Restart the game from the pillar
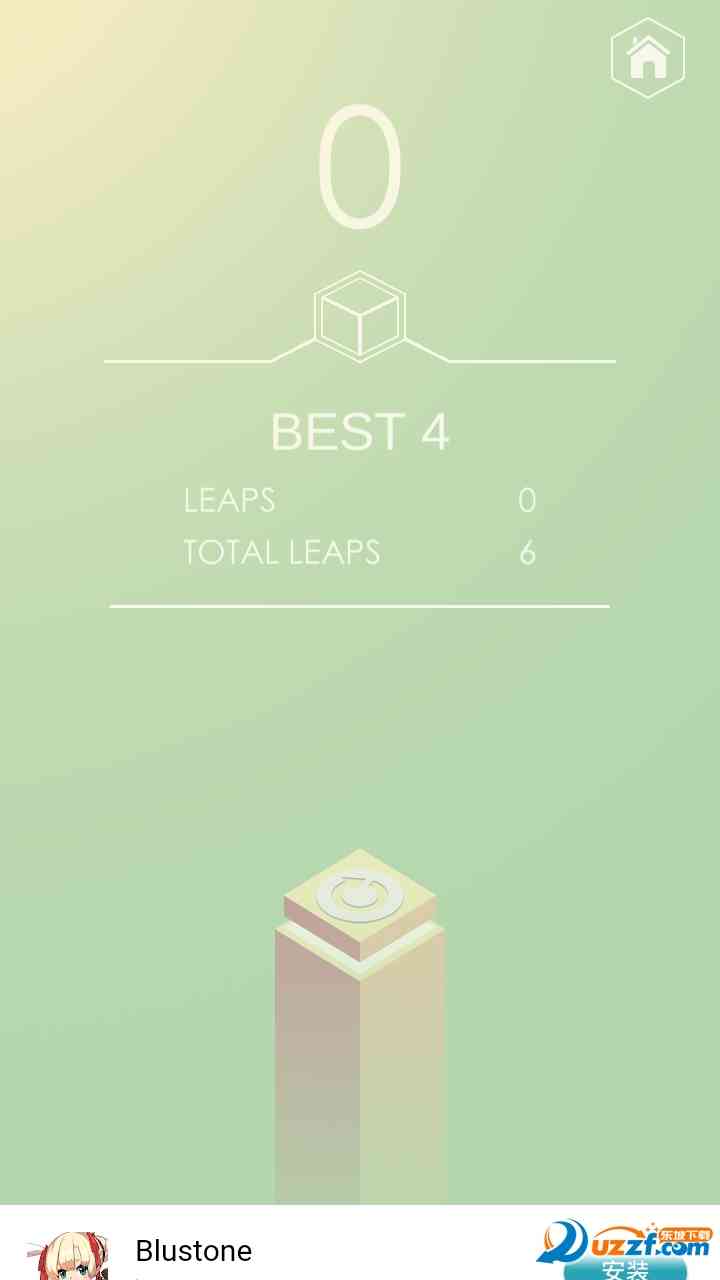 click(359, 897)
